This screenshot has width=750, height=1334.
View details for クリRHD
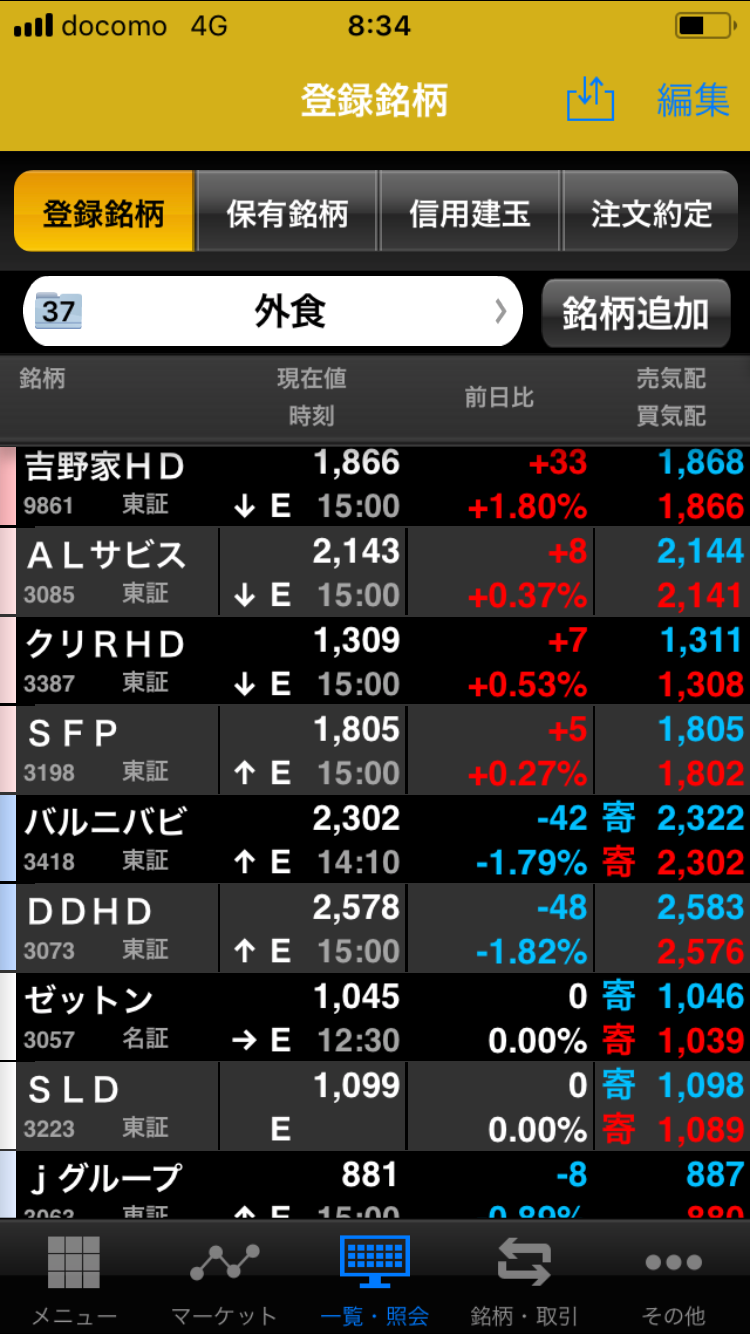(x=375, y=662)
